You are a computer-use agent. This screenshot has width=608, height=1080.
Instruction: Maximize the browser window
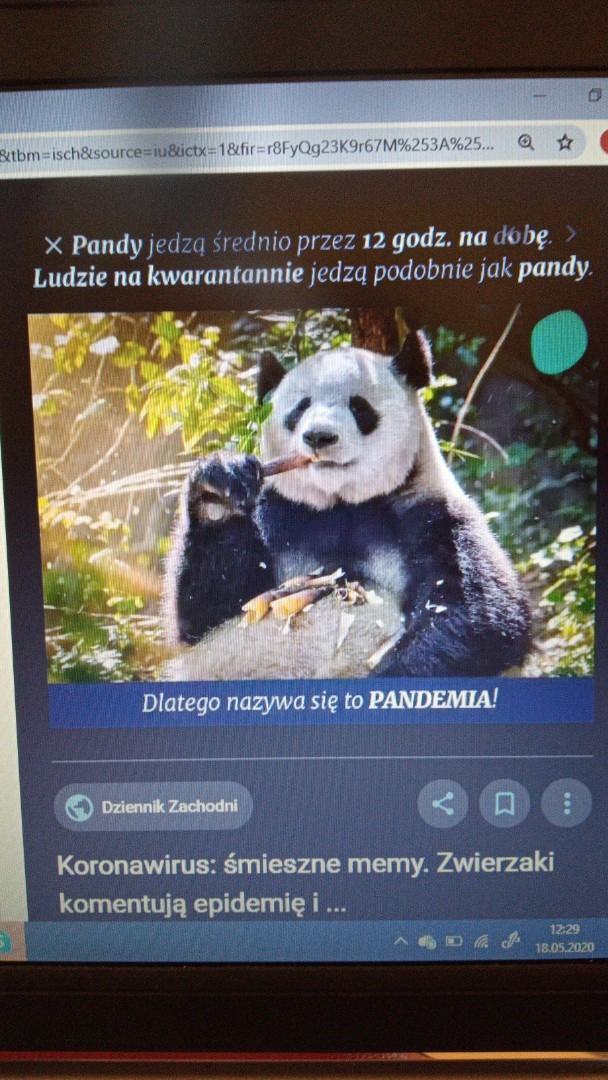click(x=594, y=96)
